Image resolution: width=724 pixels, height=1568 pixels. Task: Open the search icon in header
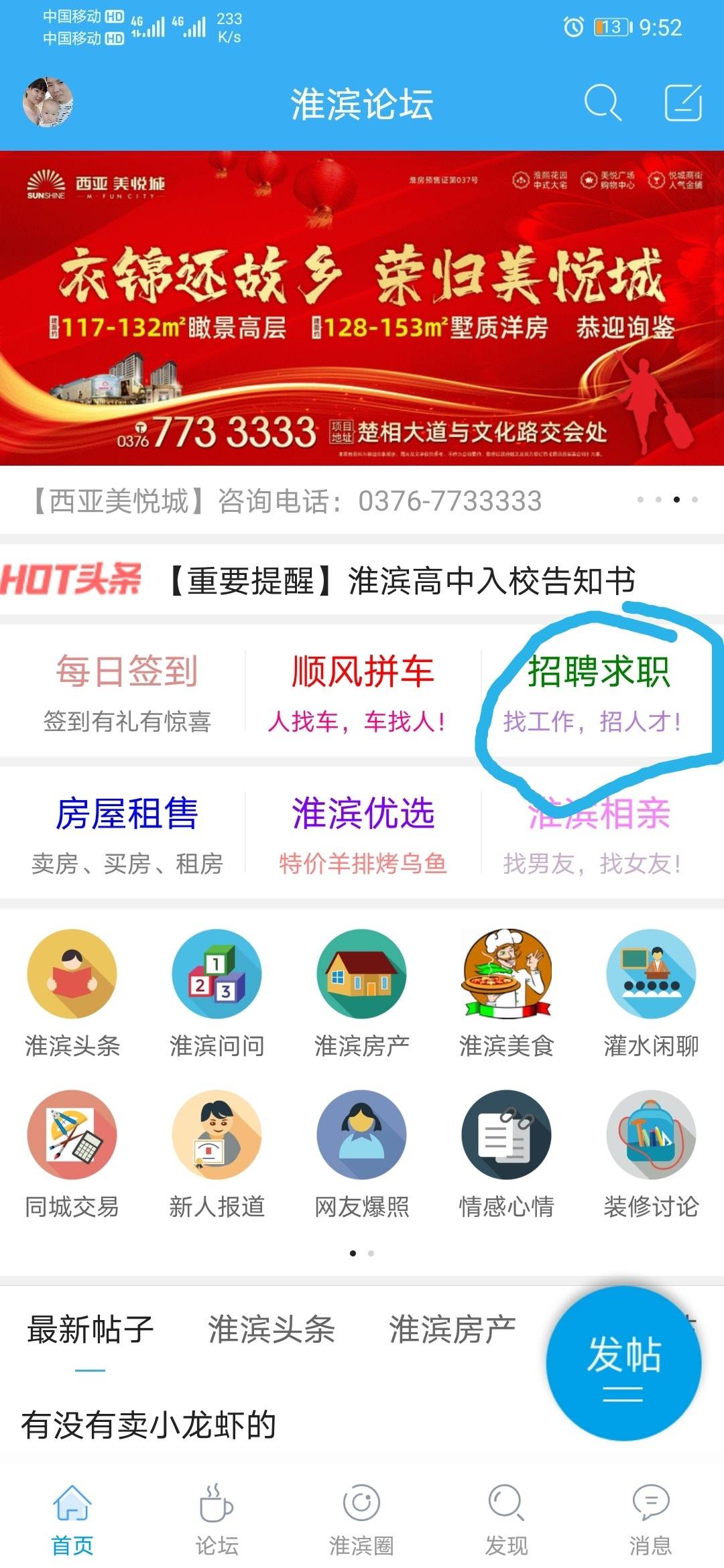click(602, 103)
